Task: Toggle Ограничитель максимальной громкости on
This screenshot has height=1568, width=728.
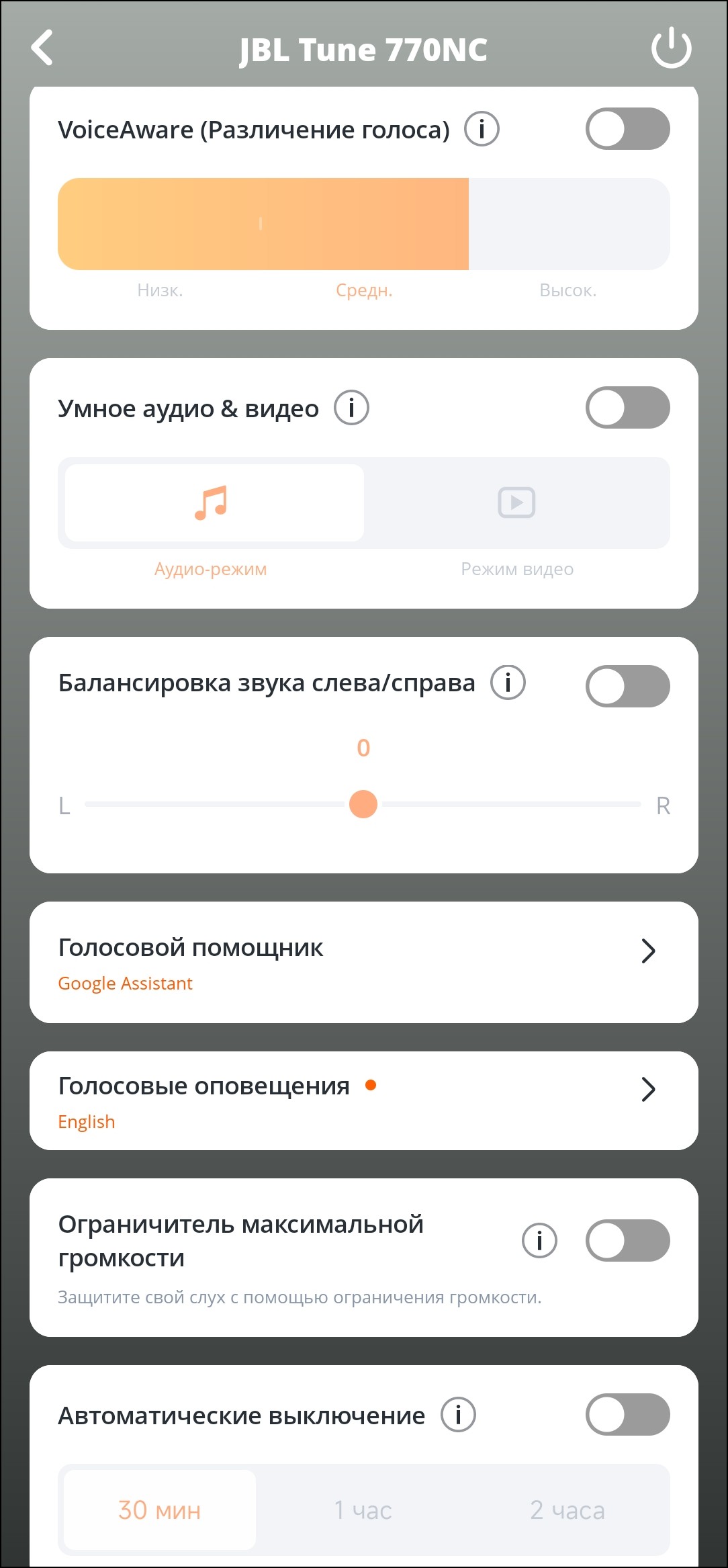Action: pos(627,1240)
